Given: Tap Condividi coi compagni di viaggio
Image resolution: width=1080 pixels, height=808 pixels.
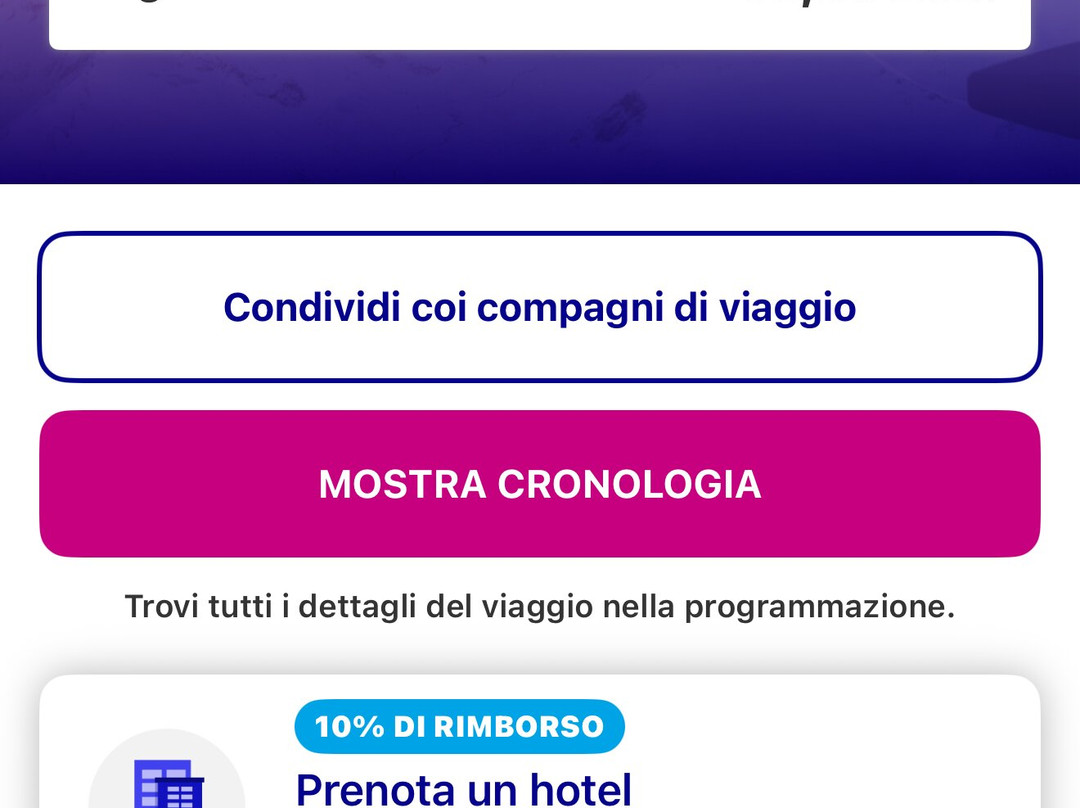Looking at the screenshot, I should tap(540, 307).
